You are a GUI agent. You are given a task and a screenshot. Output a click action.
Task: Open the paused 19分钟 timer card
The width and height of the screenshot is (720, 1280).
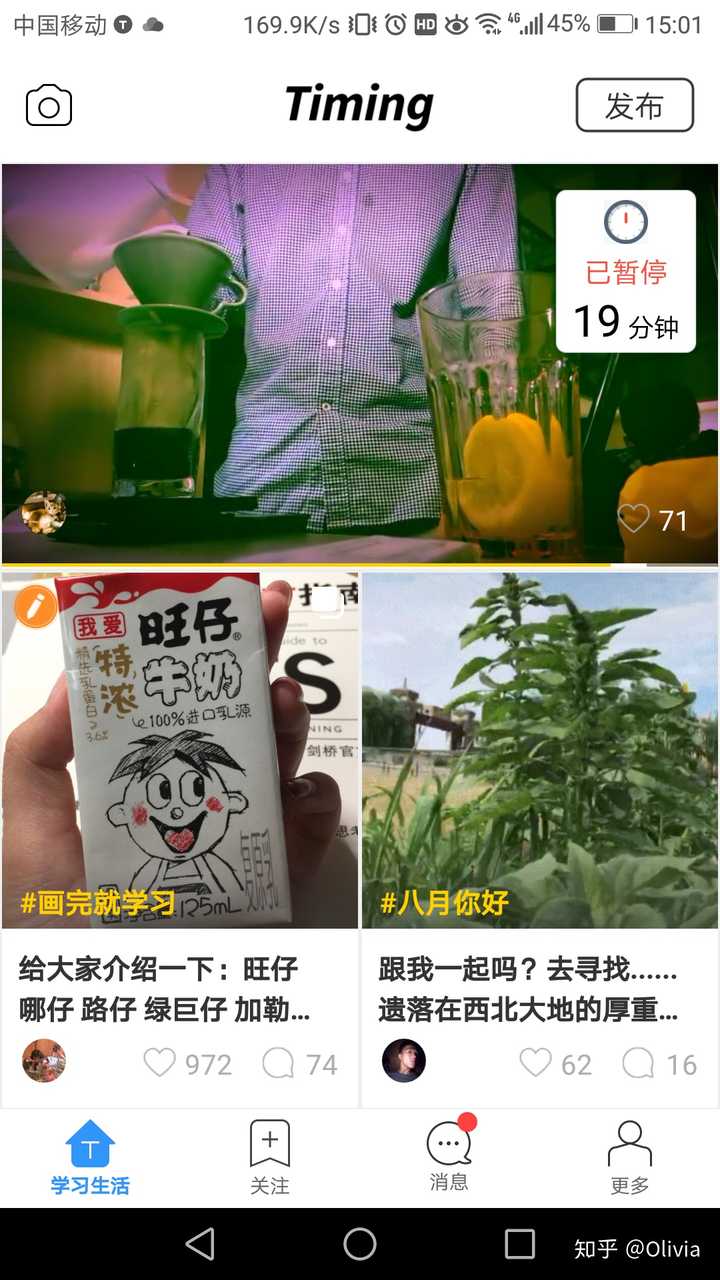pyautogui.click(x=626, y=271)
